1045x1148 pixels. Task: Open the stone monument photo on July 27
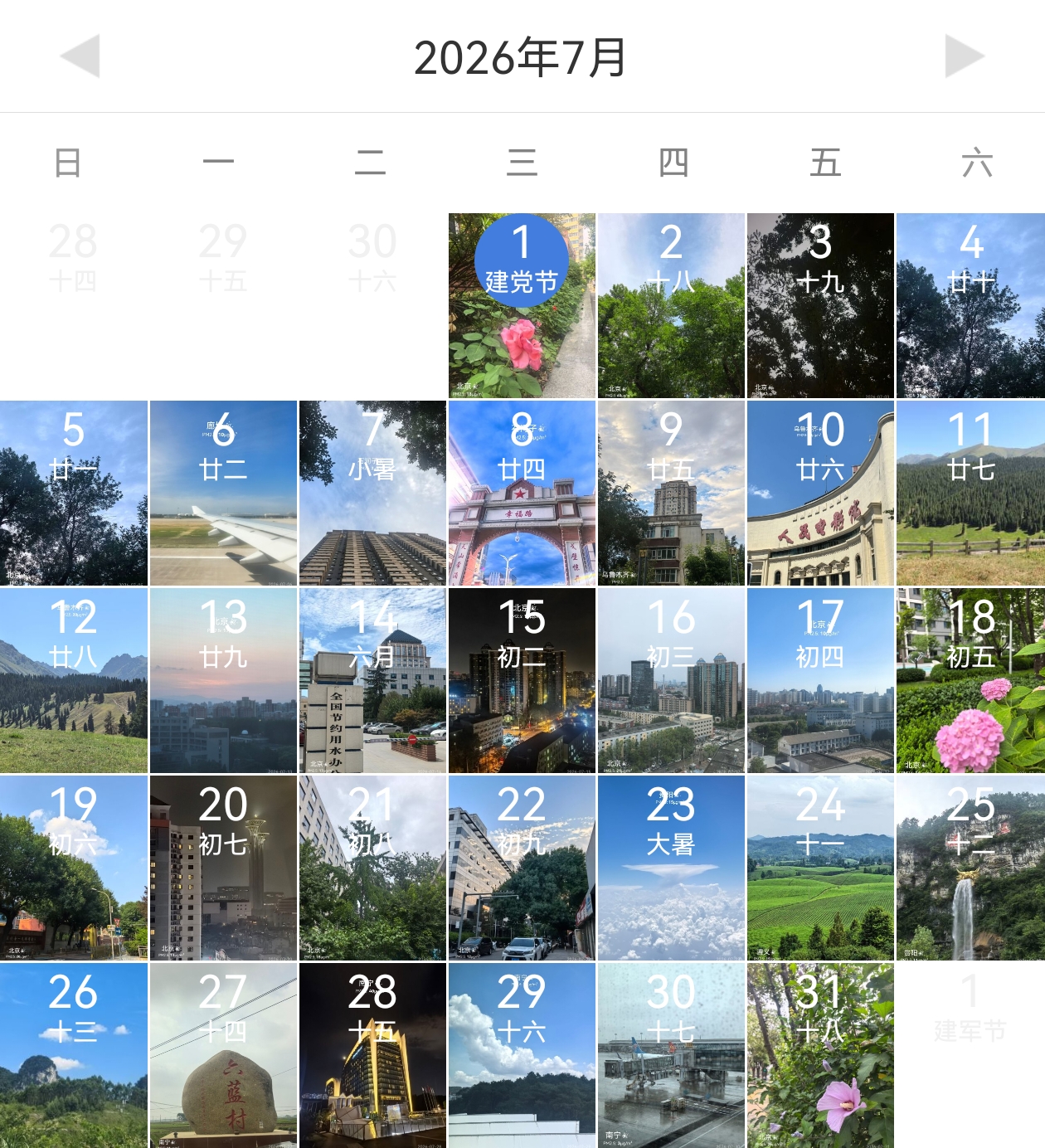pos(223,1055)
